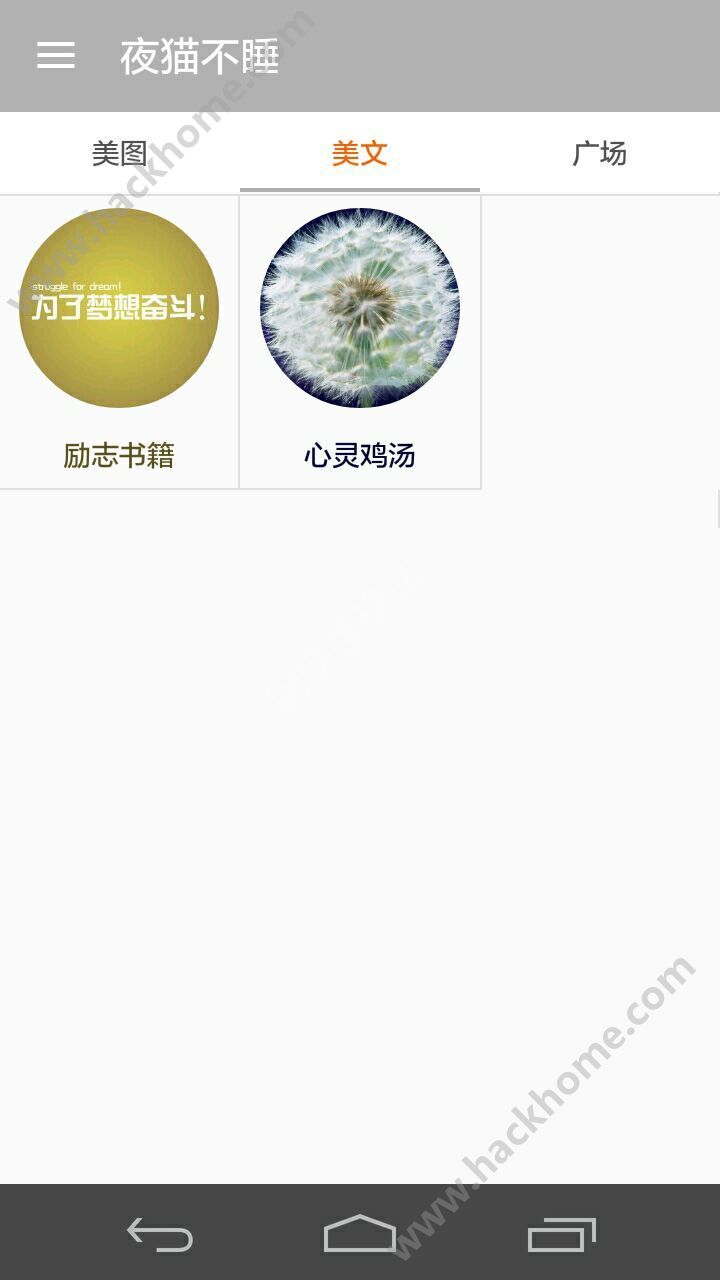Tap the system back button
This screenshot has width=720, height=1280.
point(160,1234)
